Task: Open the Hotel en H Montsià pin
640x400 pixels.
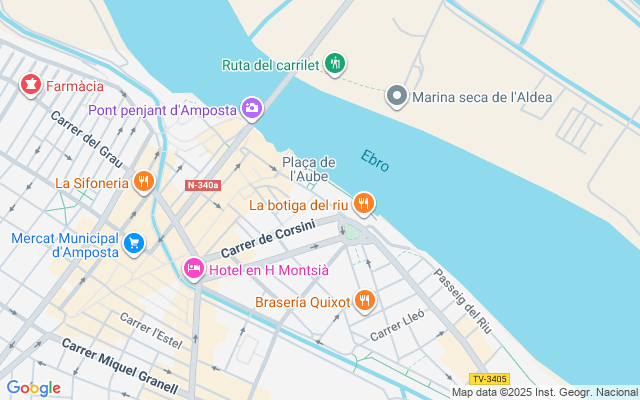Action: [193, 268]
